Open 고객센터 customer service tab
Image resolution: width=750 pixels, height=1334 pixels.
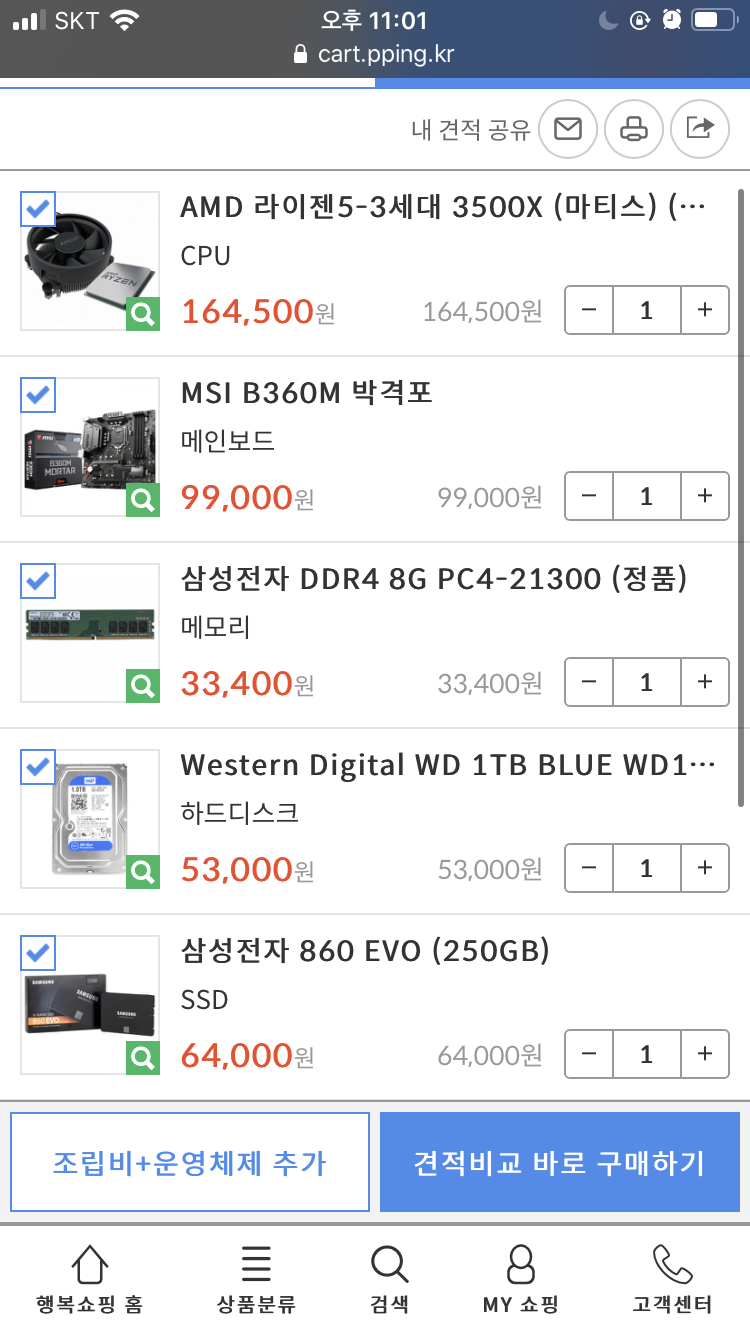point(672,1279)
